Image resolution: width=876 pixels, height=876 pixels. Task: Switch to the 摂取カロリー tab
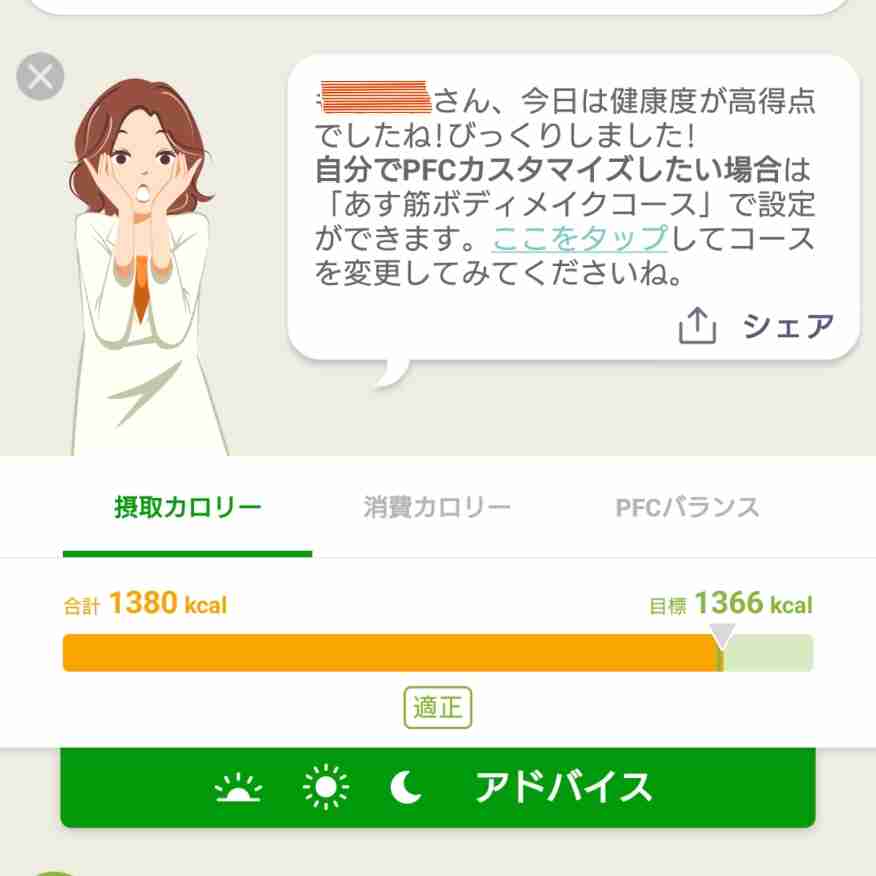(x=188, y=507)
